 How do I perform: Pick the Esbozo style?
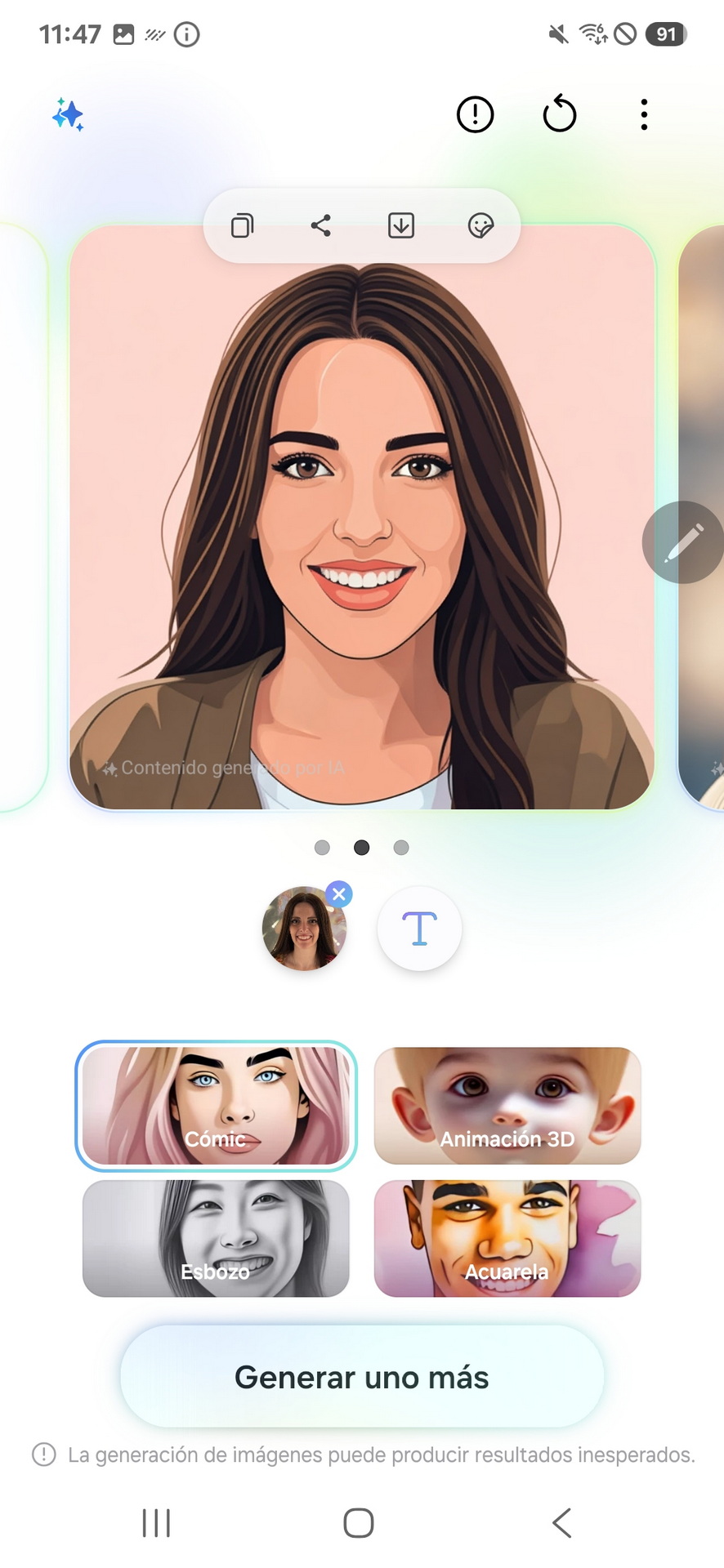pyautogui.click(x=216, y=1238)
